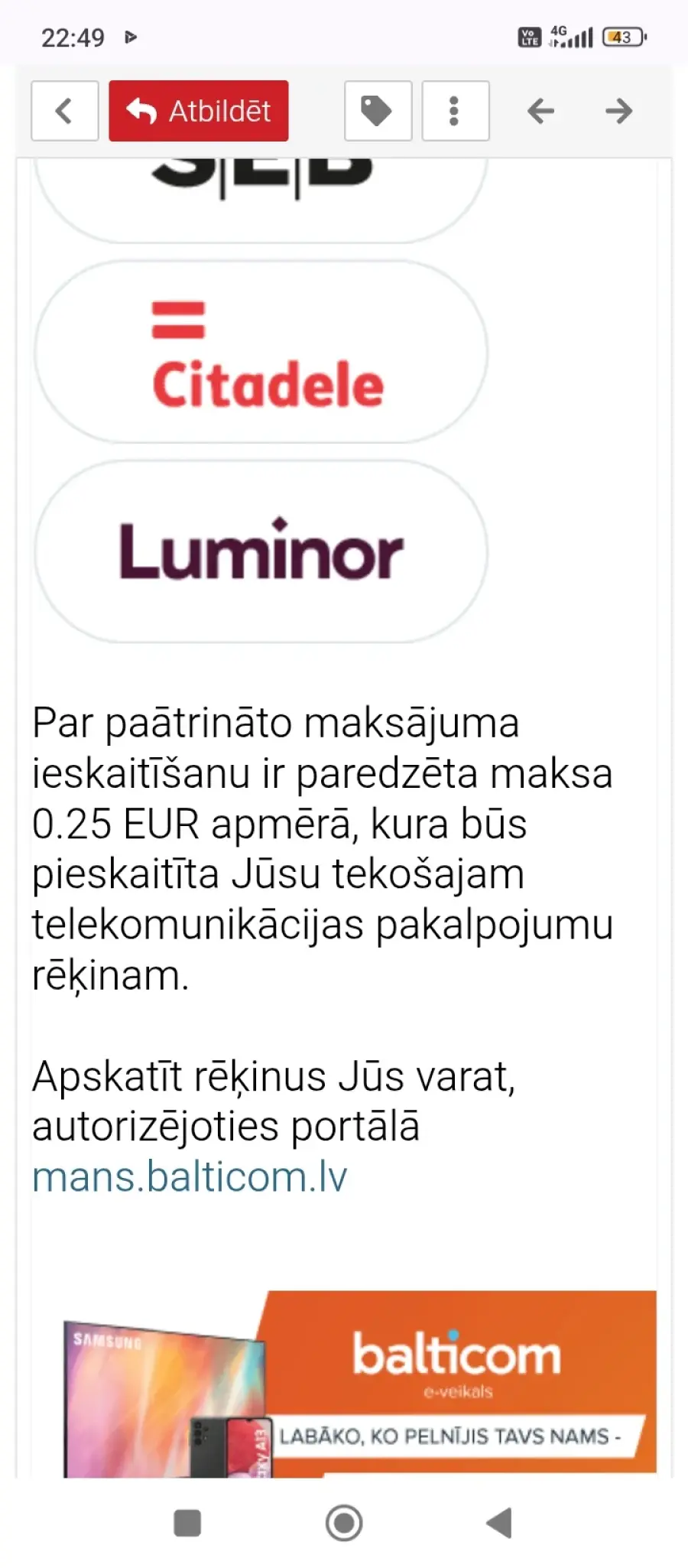Image resolution: width=688 pixels, height=1568 pixels.
Task: Open recent apps from navigation bar
Action: point(187,1523)
